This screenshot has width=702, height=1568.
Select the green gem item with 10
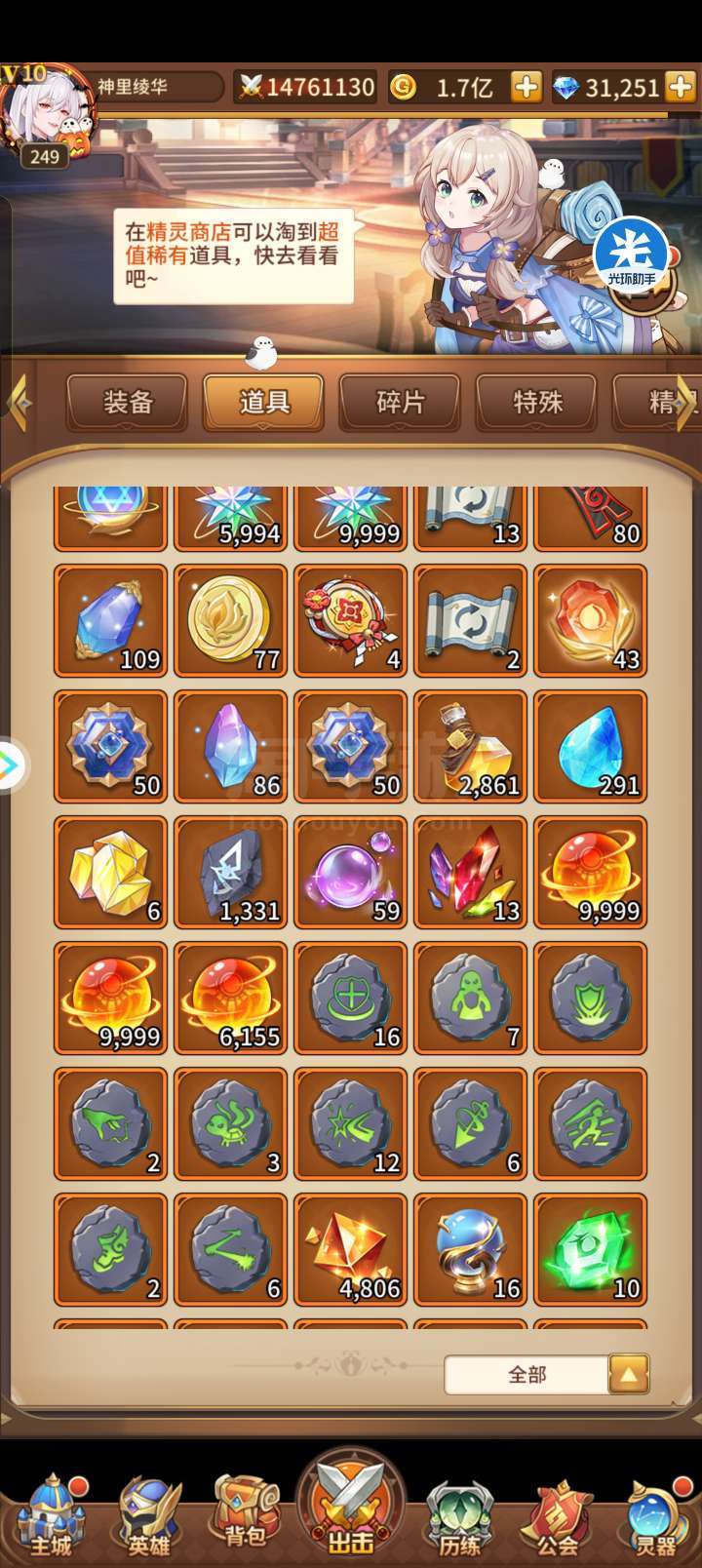tap(591, 1249)
